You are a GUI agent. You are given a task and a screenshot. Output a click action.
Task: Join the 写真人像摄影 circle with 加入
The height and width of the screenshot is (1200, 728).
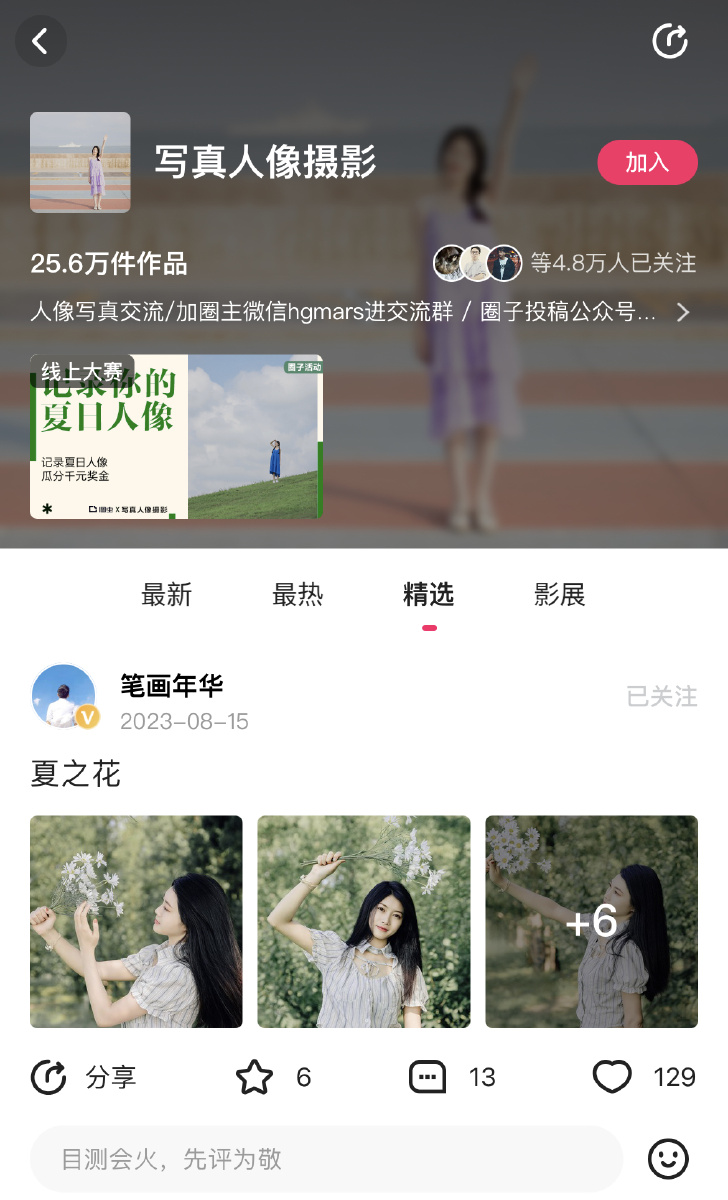(x=647, y=162)
